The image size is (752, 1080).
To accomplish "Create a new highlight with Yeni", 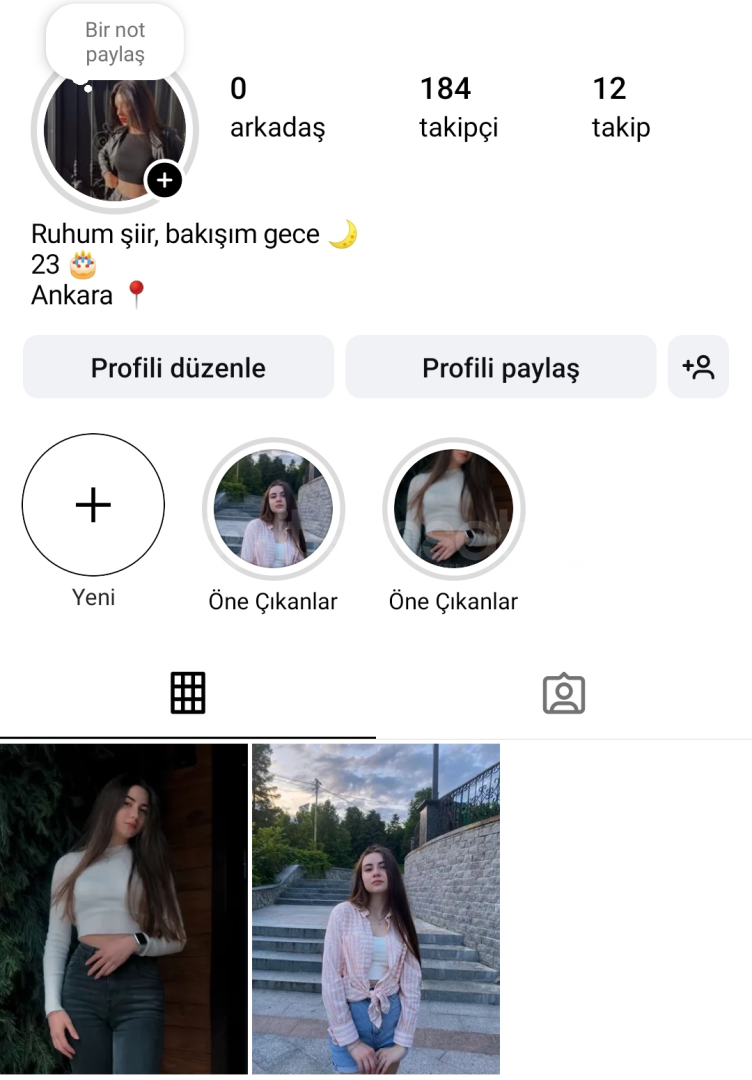I will point(93,505).
